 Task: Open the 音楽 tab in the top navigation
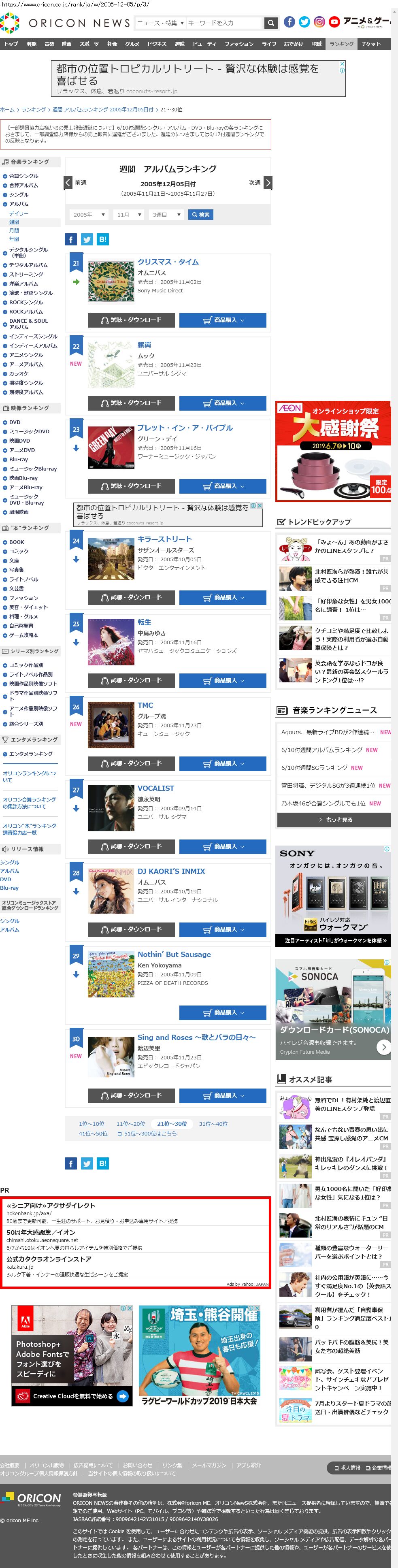[x=49, y=44]
